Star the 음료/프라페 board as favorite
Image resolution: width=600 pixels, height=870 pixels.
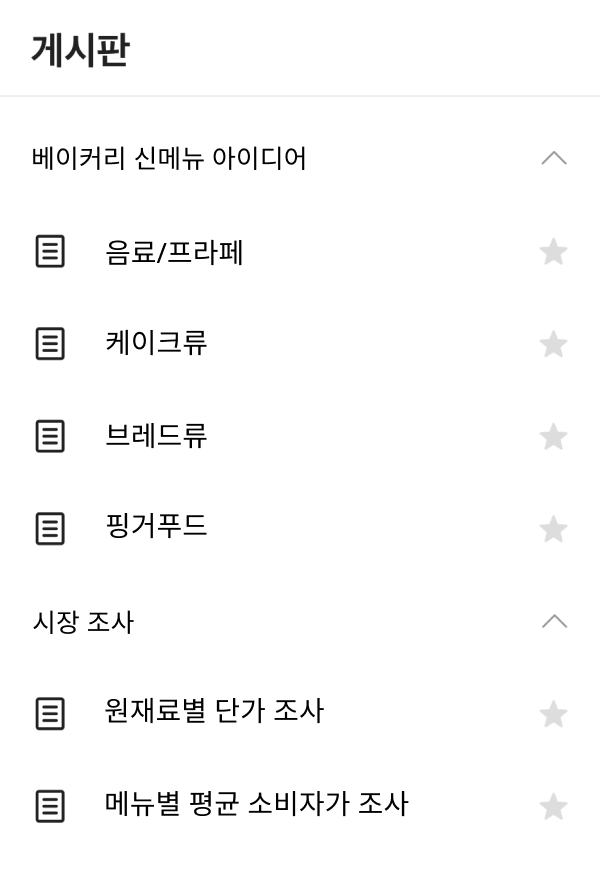click(x=553, y=252)
